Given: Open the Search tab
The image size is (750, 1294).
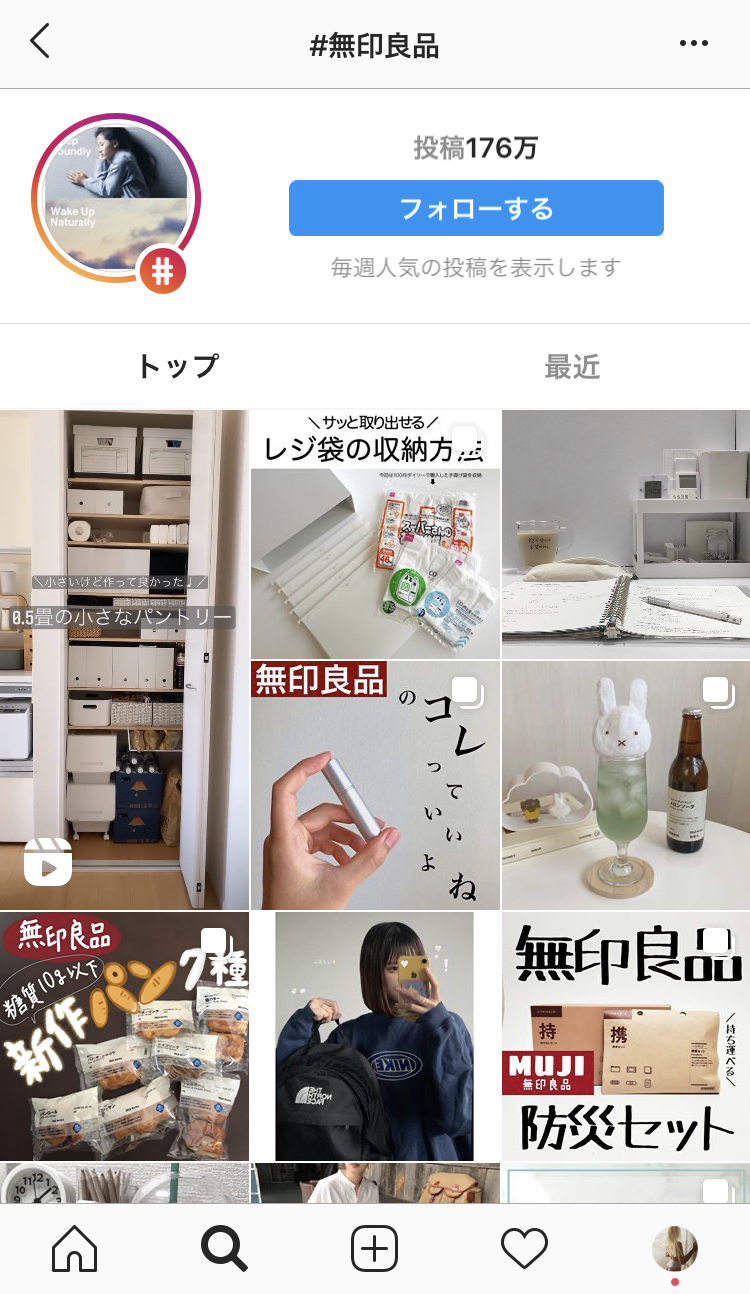Looking at the screenshot, I should 224,1248.
